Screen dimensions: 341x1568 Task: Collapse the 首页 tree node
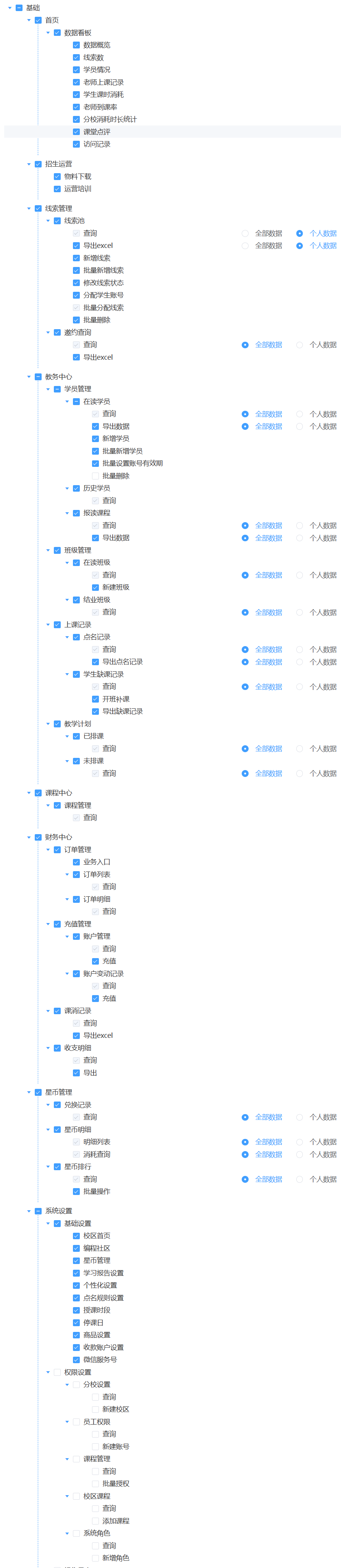point(29,20)
